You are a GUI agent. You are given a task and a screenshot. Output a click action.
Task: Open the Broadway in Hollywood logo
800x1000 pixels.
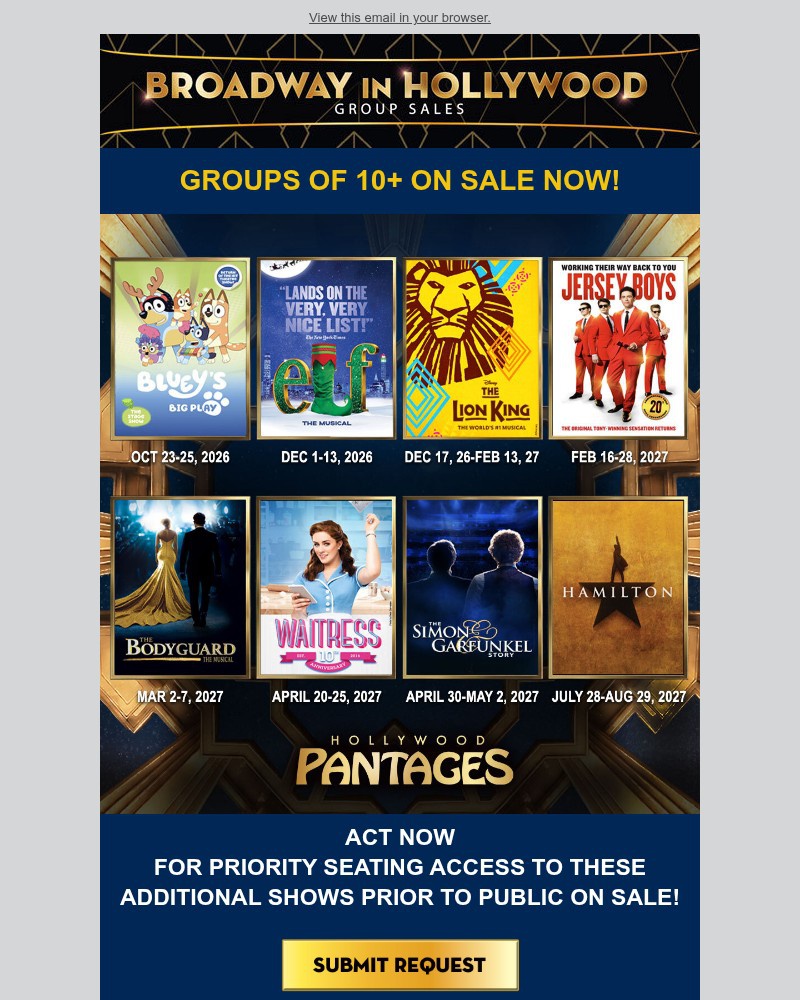pyautogui.click(x=400, y=91)
